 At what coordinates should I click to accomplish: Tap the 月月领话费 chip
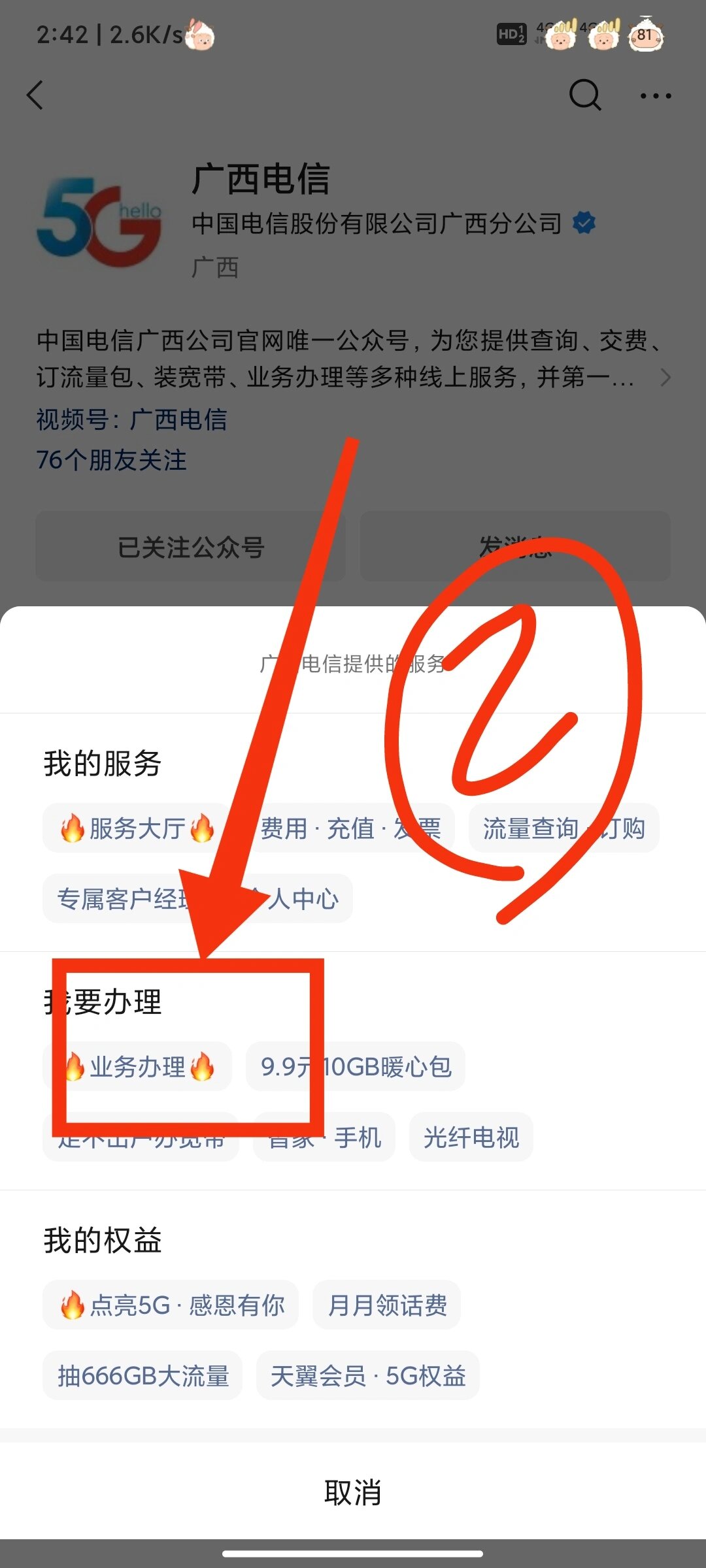[387, 1305]
